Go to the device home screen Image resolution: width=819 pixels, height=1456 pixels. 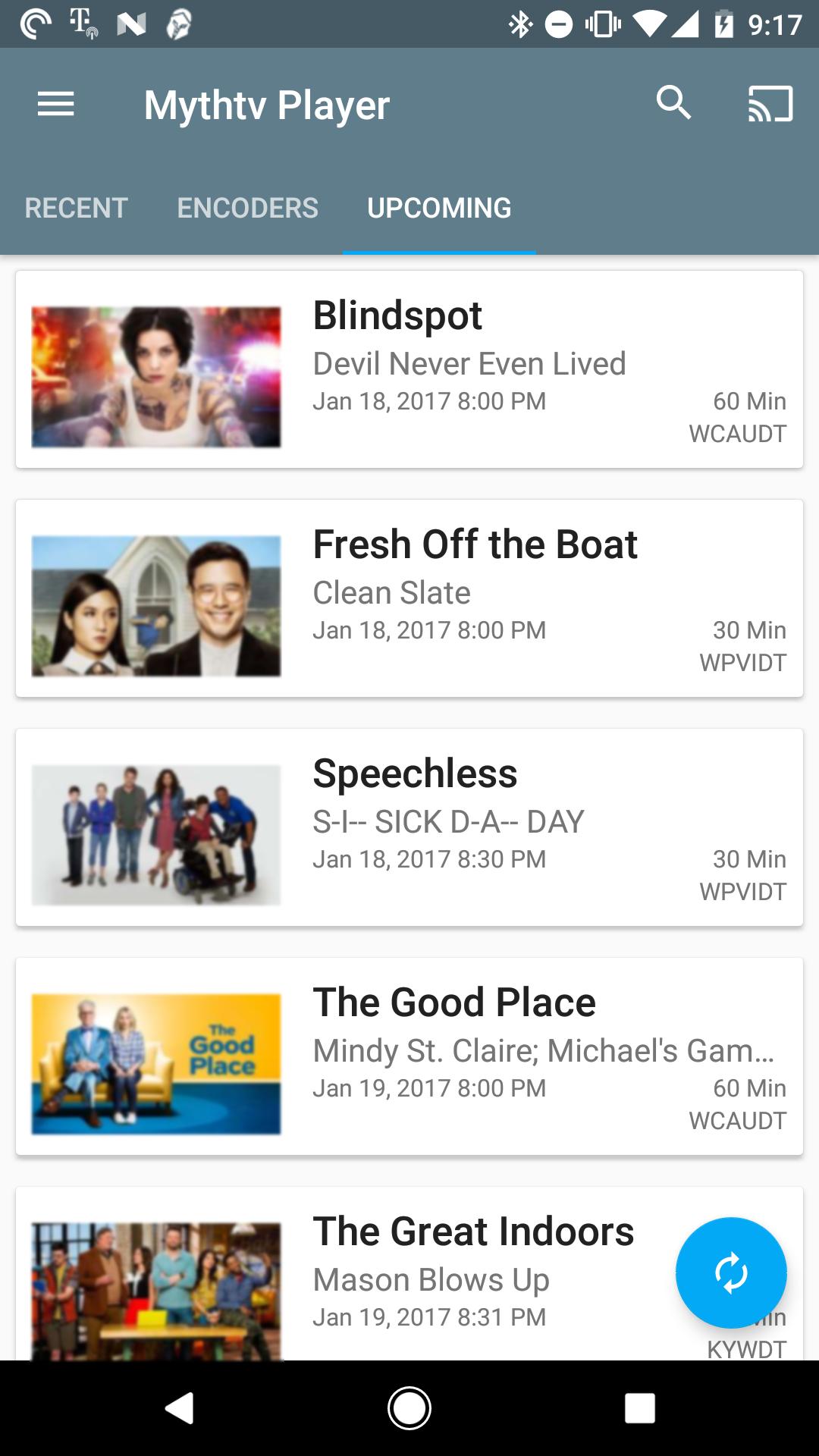[x=409, y=1408]
